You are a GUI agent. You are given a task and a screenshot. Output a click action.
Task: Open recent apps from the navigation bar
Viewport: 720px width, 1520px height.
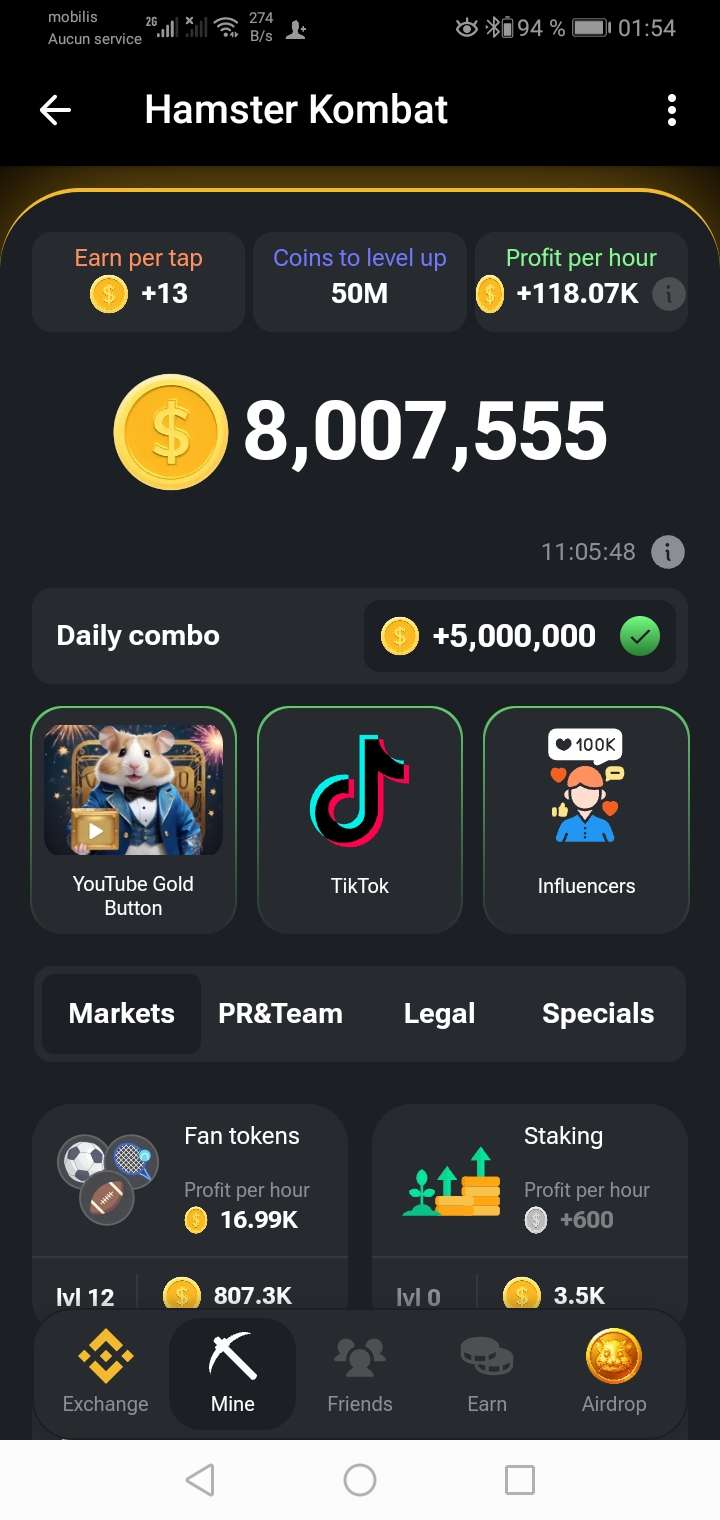(520, 1480)
